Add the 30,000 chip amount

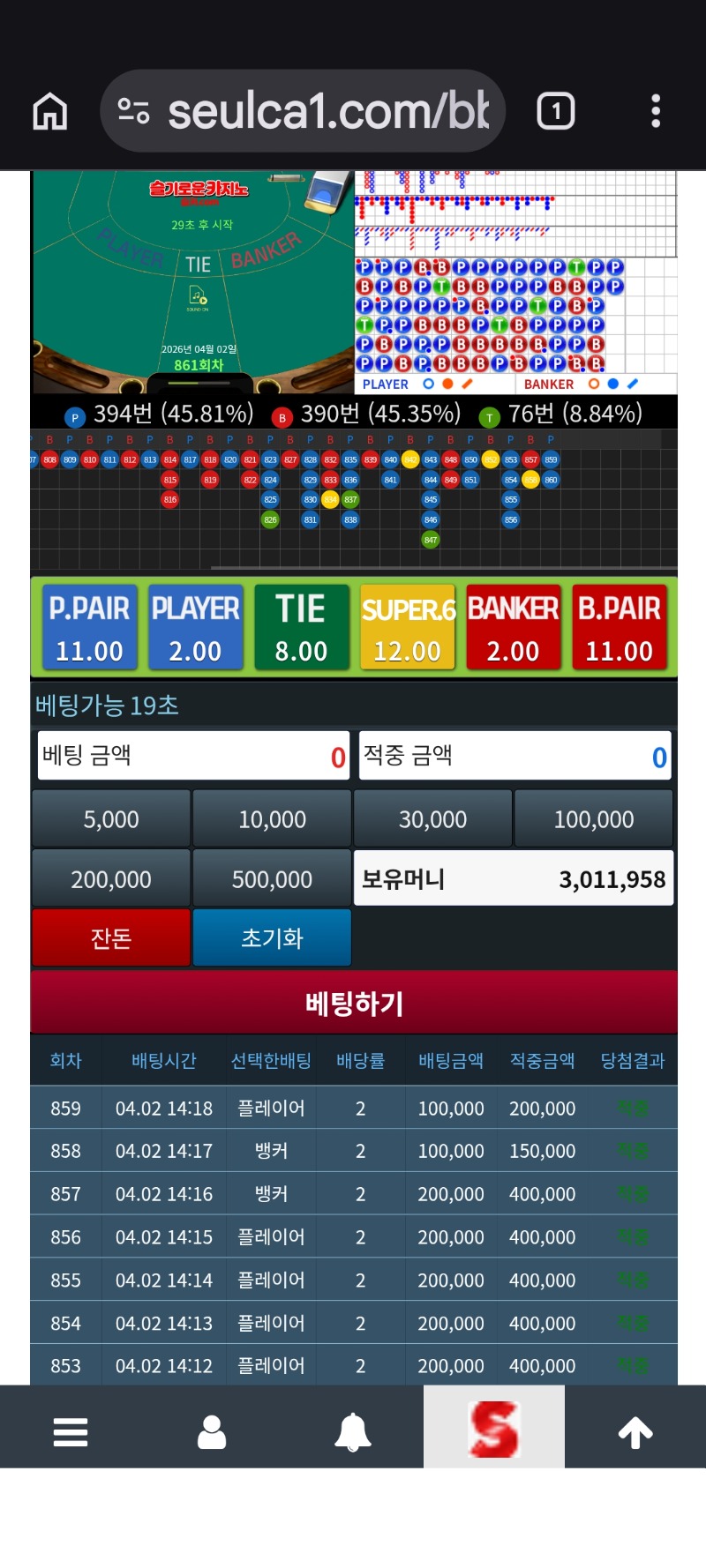point(432,819)
